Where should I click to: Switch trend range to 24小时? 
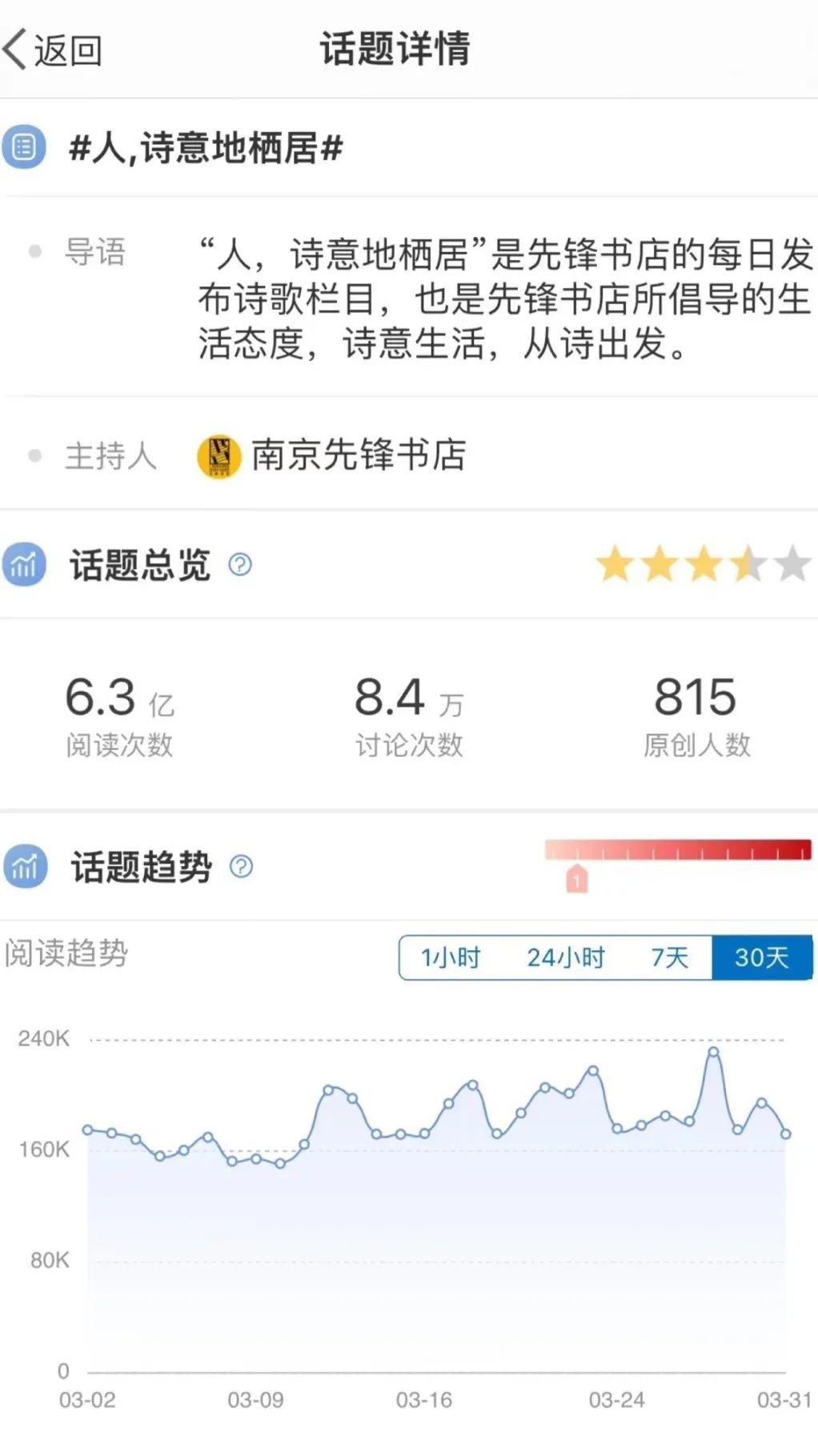[565, 957]
